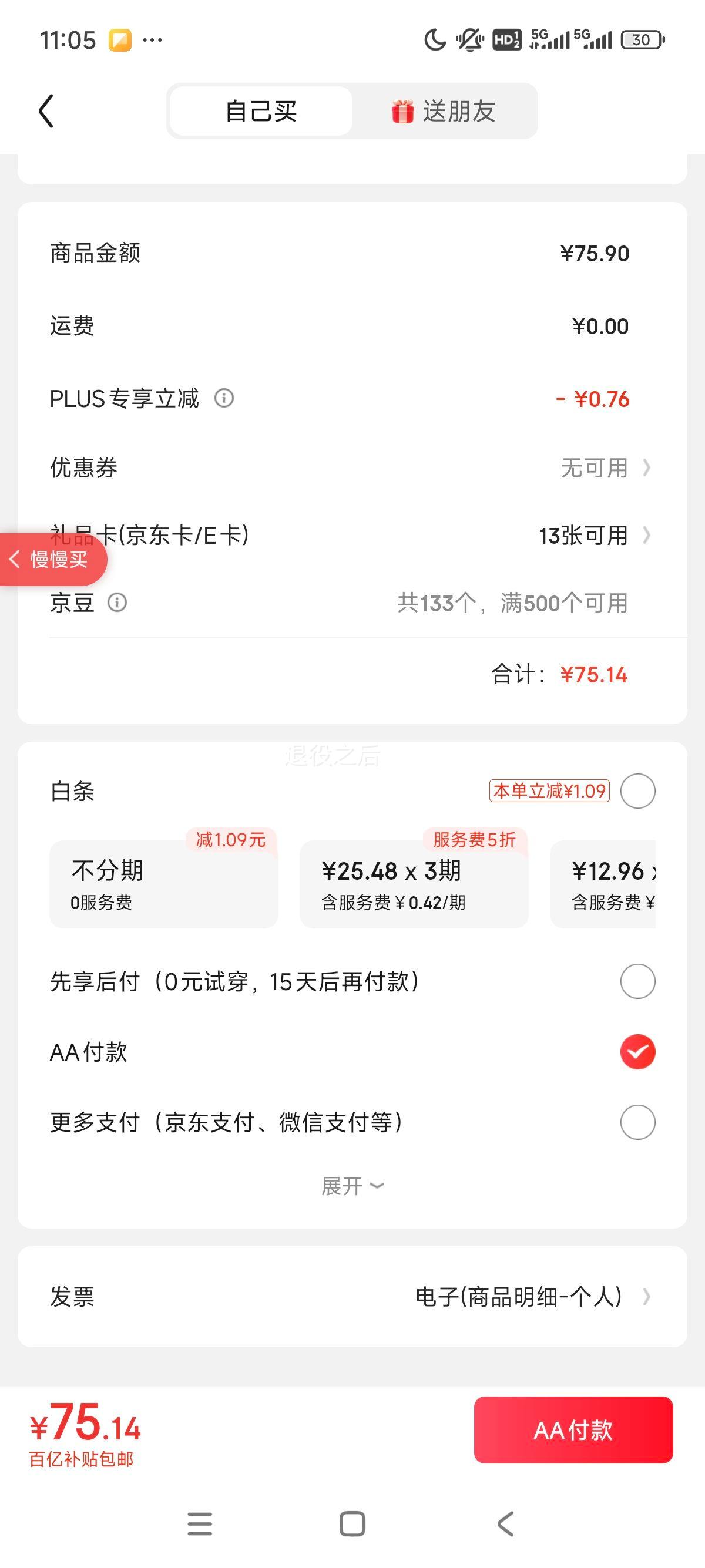The width and height of the screenshot is (705, 1568).
Task: Click the back arrow at top left
Action: [x=46, y=112]
